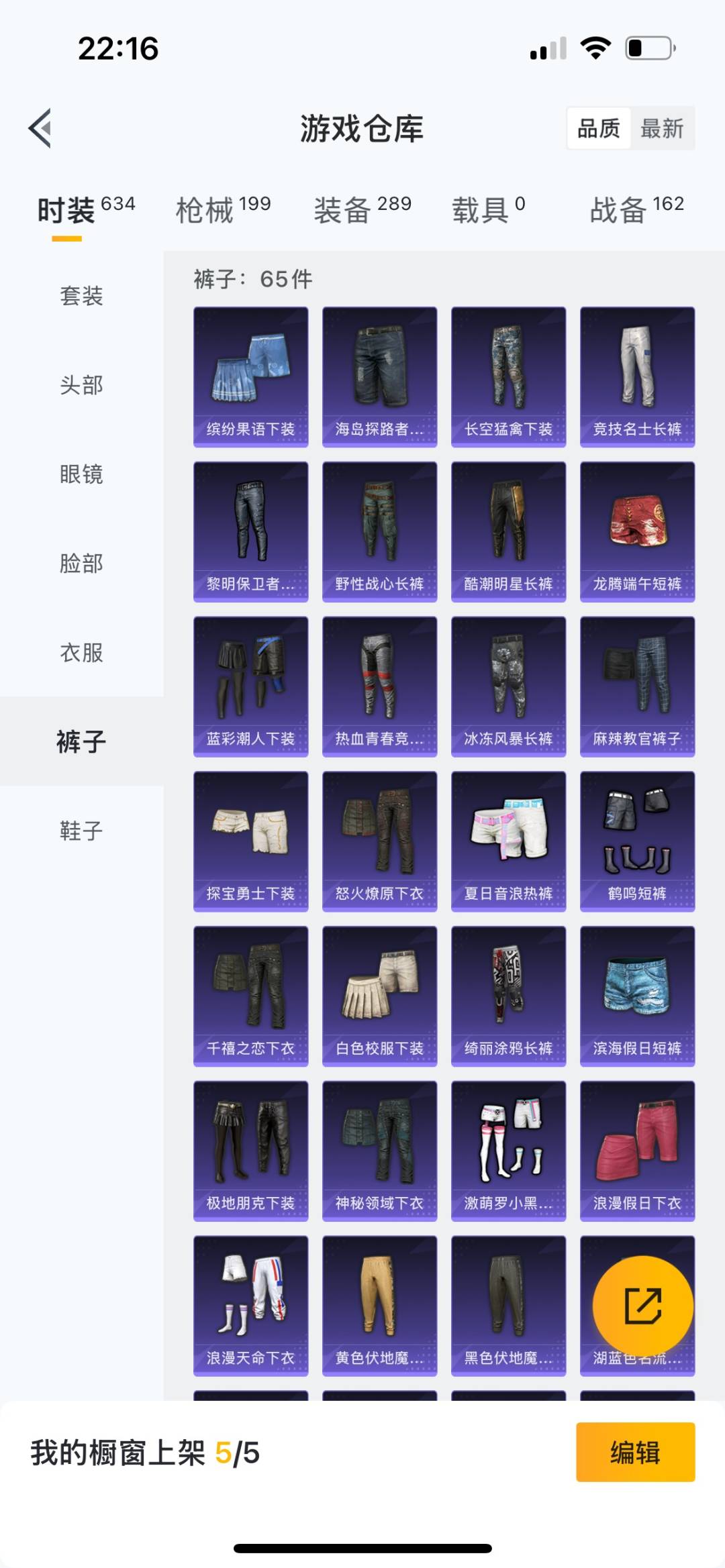View the 夏日音浪热裤 item
Image resolution: width=725 pixels, height=1568 pixels.
(509, 841)
